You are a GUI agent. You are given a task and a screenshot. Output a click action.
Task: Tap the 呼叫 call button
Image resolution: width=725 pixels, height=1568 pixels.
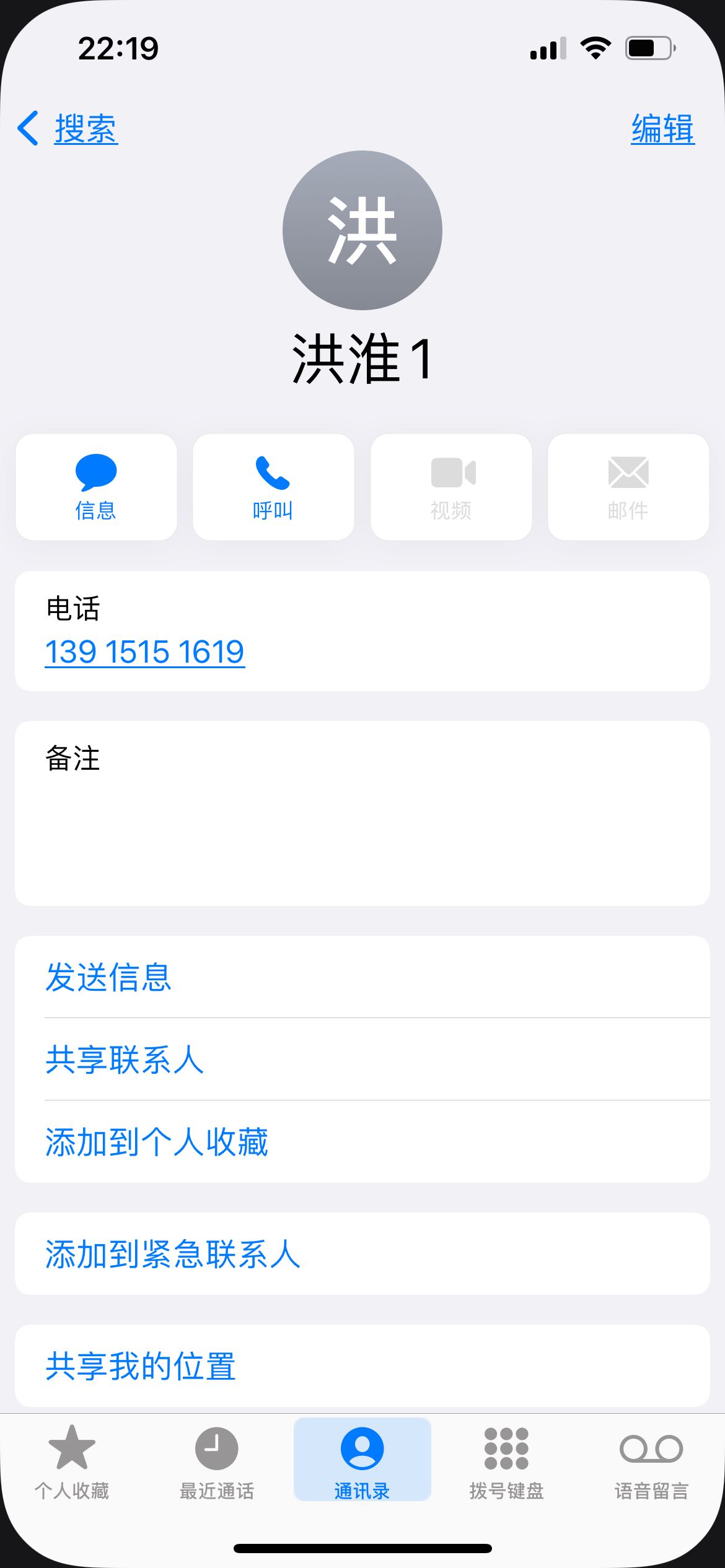click(273, 487)
